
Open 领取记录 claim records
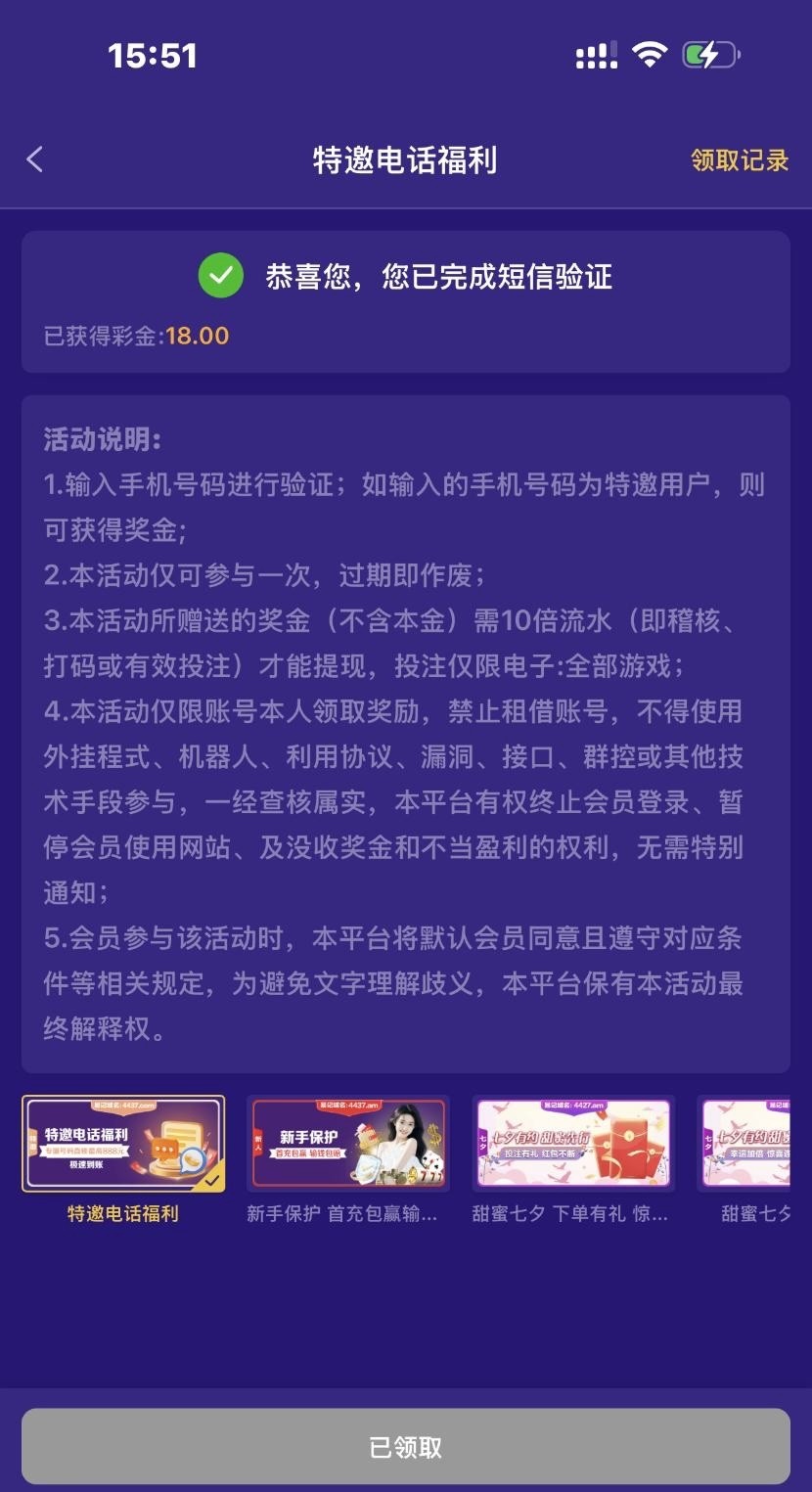tap(739, 160)
